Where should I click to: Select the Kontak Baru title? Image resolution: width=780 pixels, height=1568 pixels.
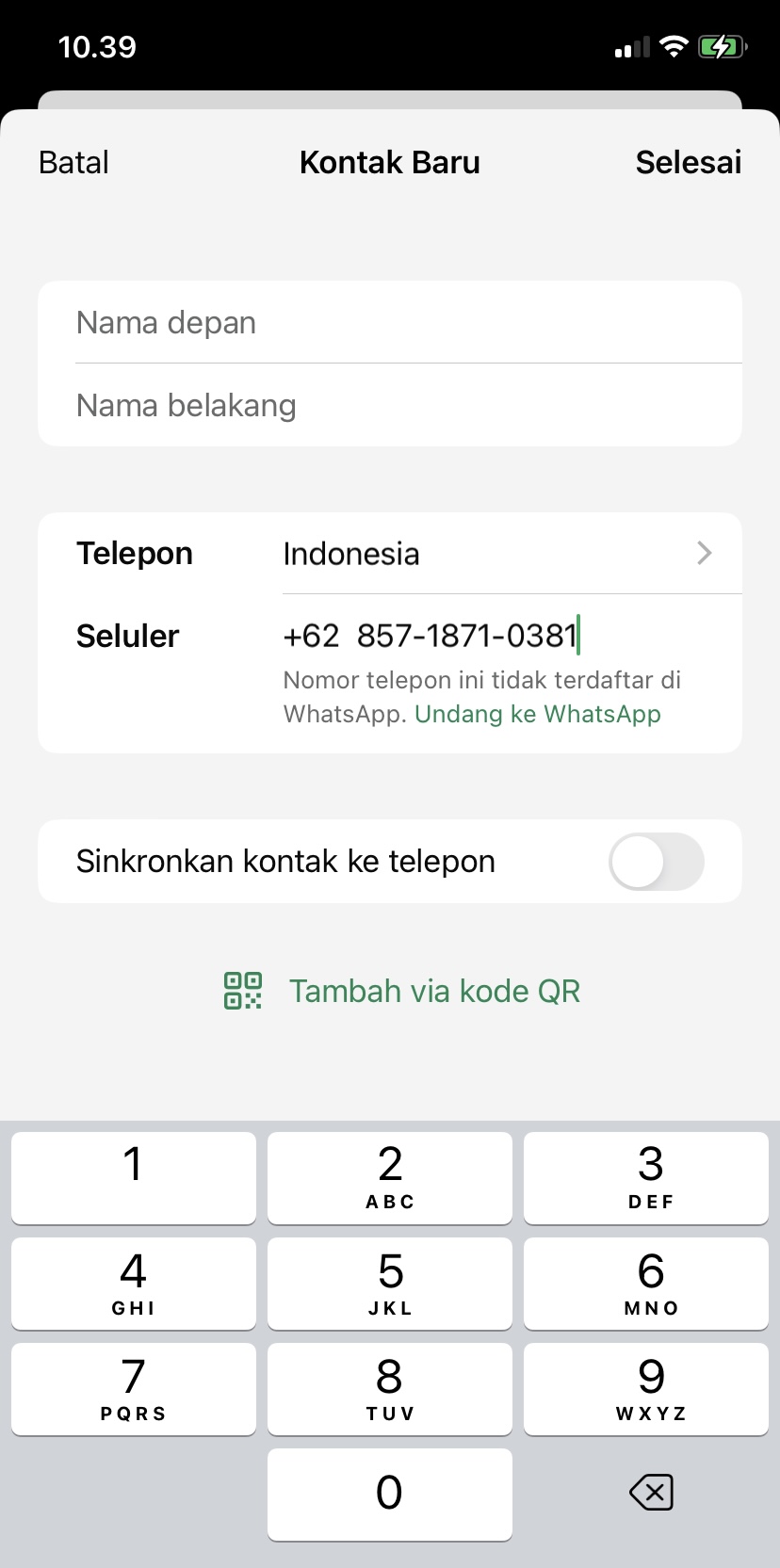point(389,162)
